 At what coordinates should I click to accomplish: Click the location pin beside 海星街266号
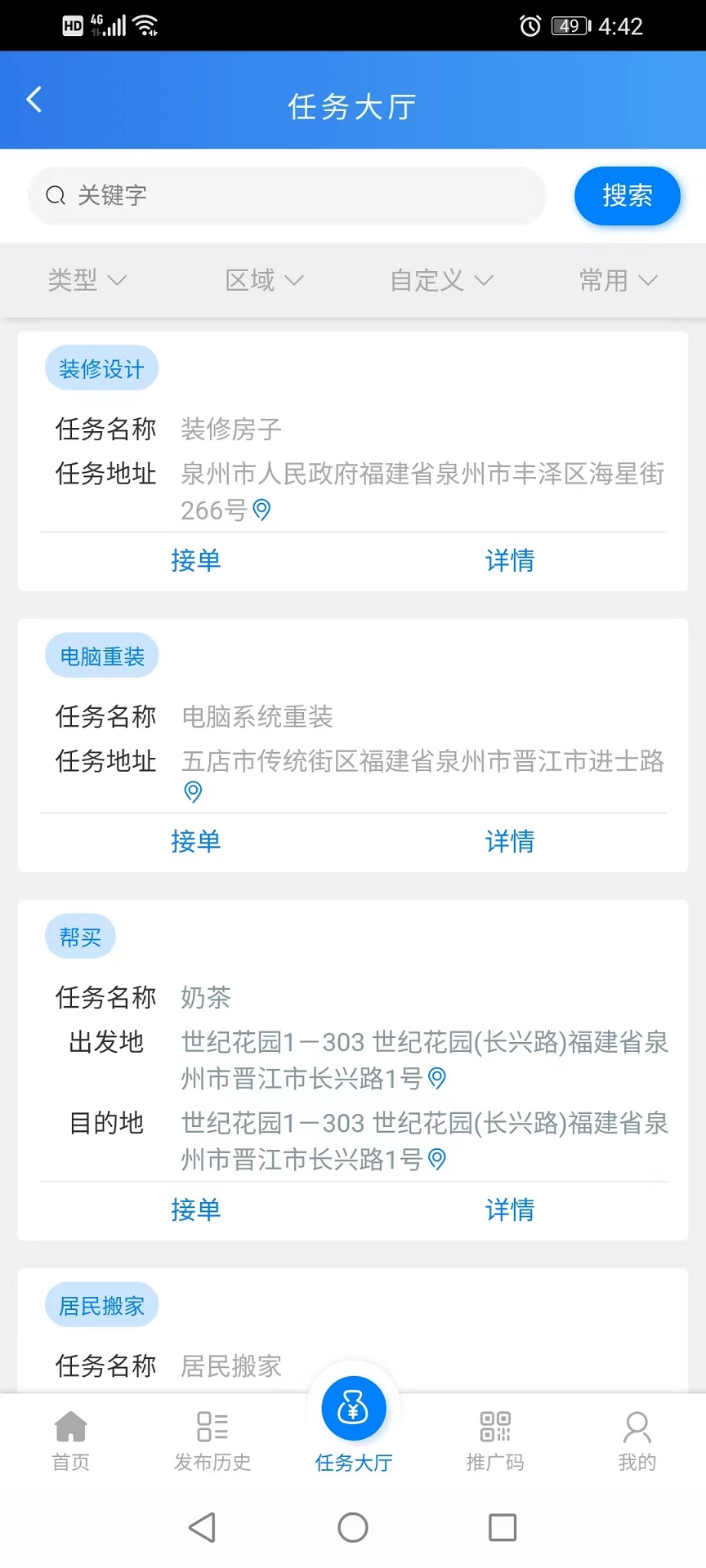pos(260,510)
